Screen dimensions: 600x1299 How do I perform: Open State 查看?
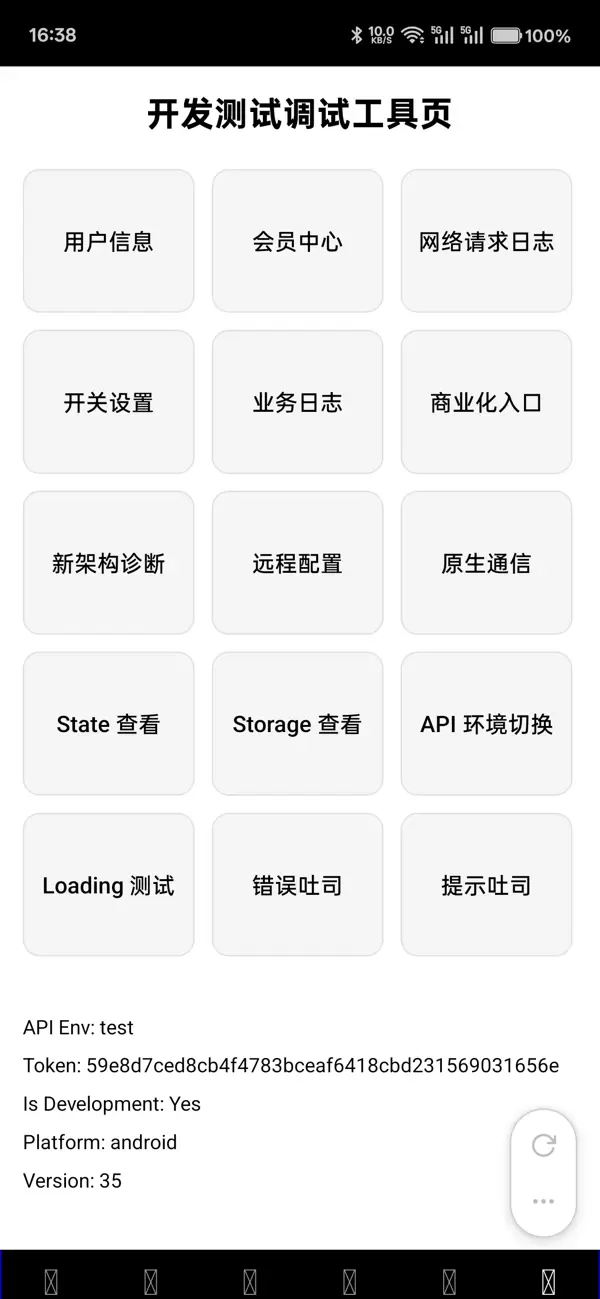pos(108,724)
